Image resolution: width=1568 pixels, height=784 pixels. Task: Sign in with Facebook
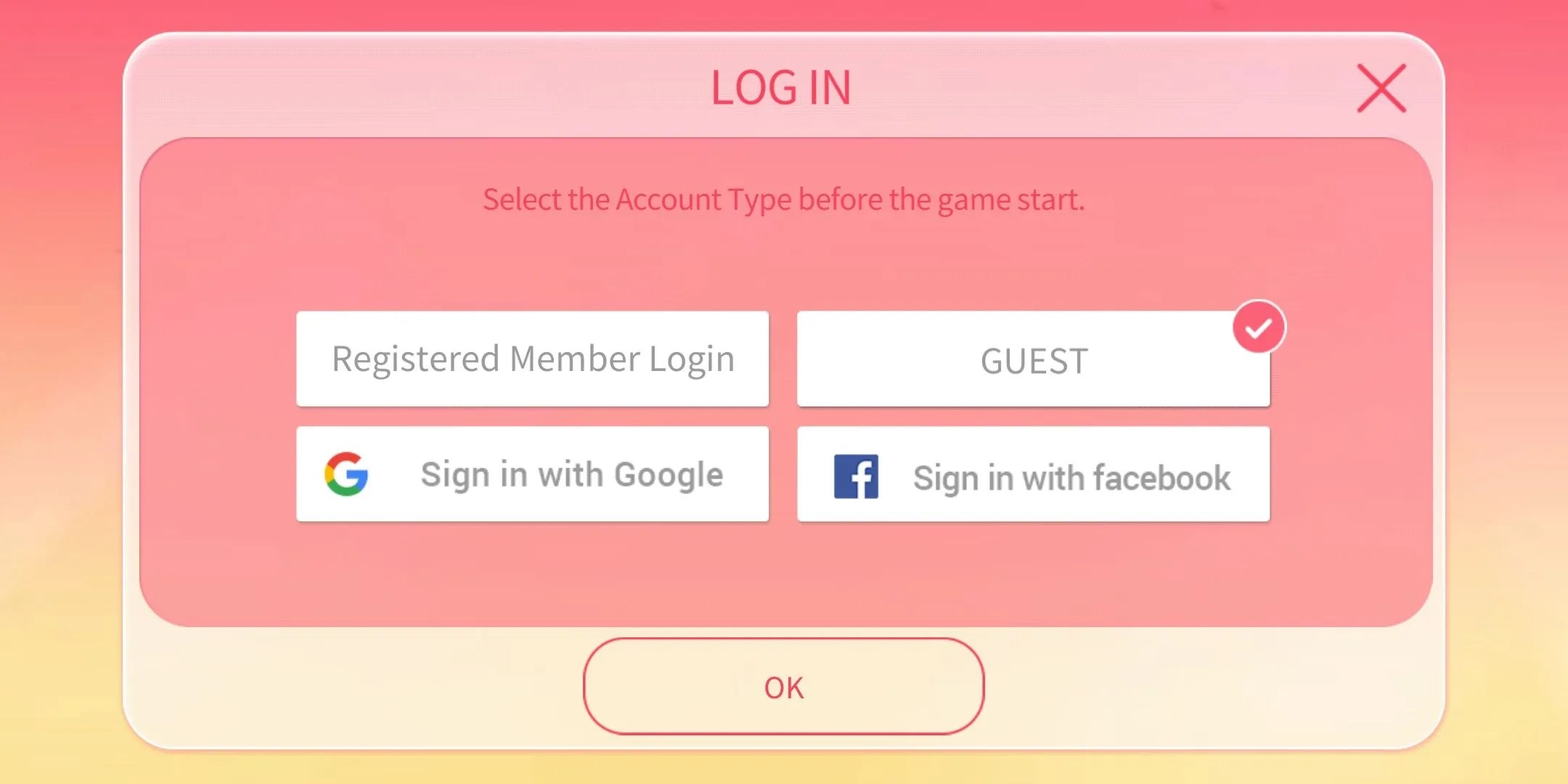(1033, 475)
